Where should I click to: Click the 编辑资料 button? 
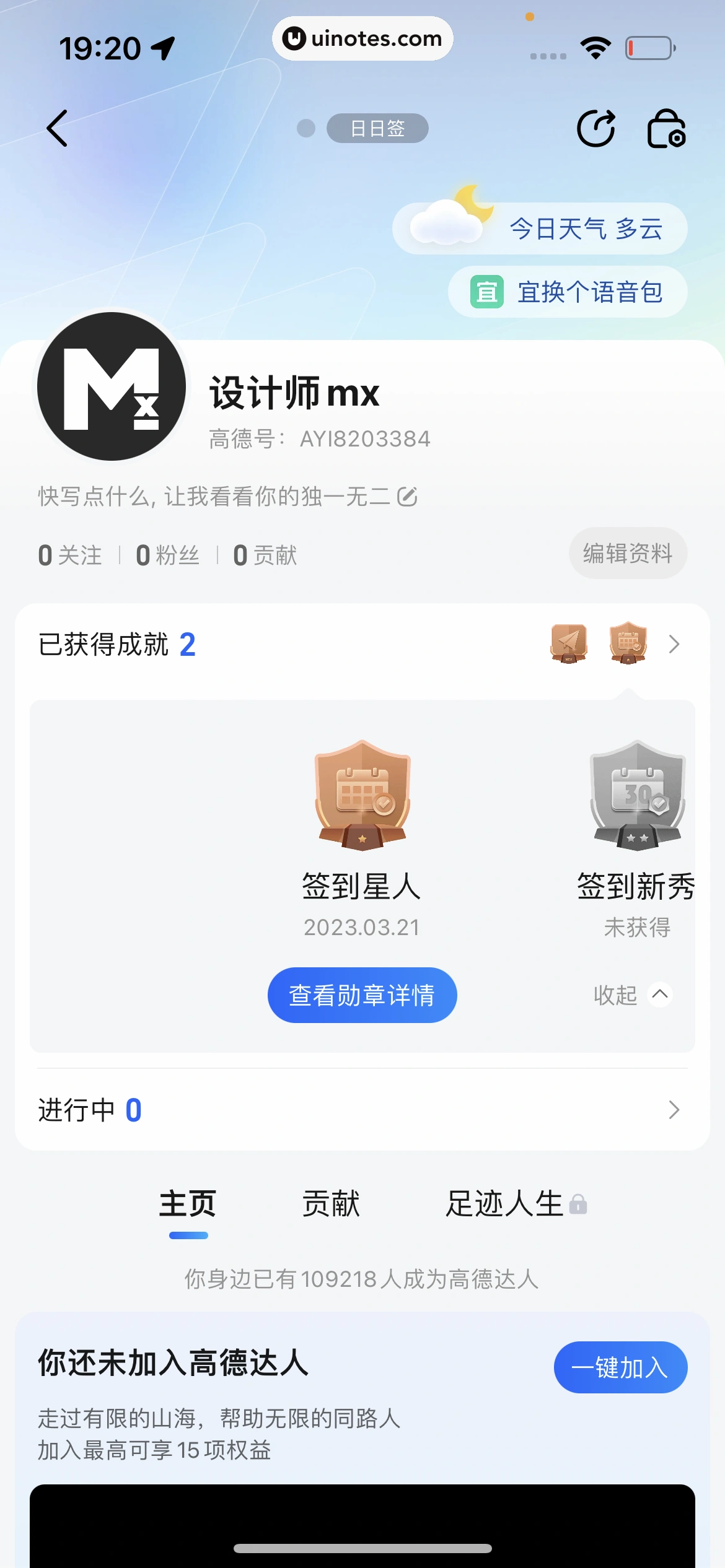(627, 554)
